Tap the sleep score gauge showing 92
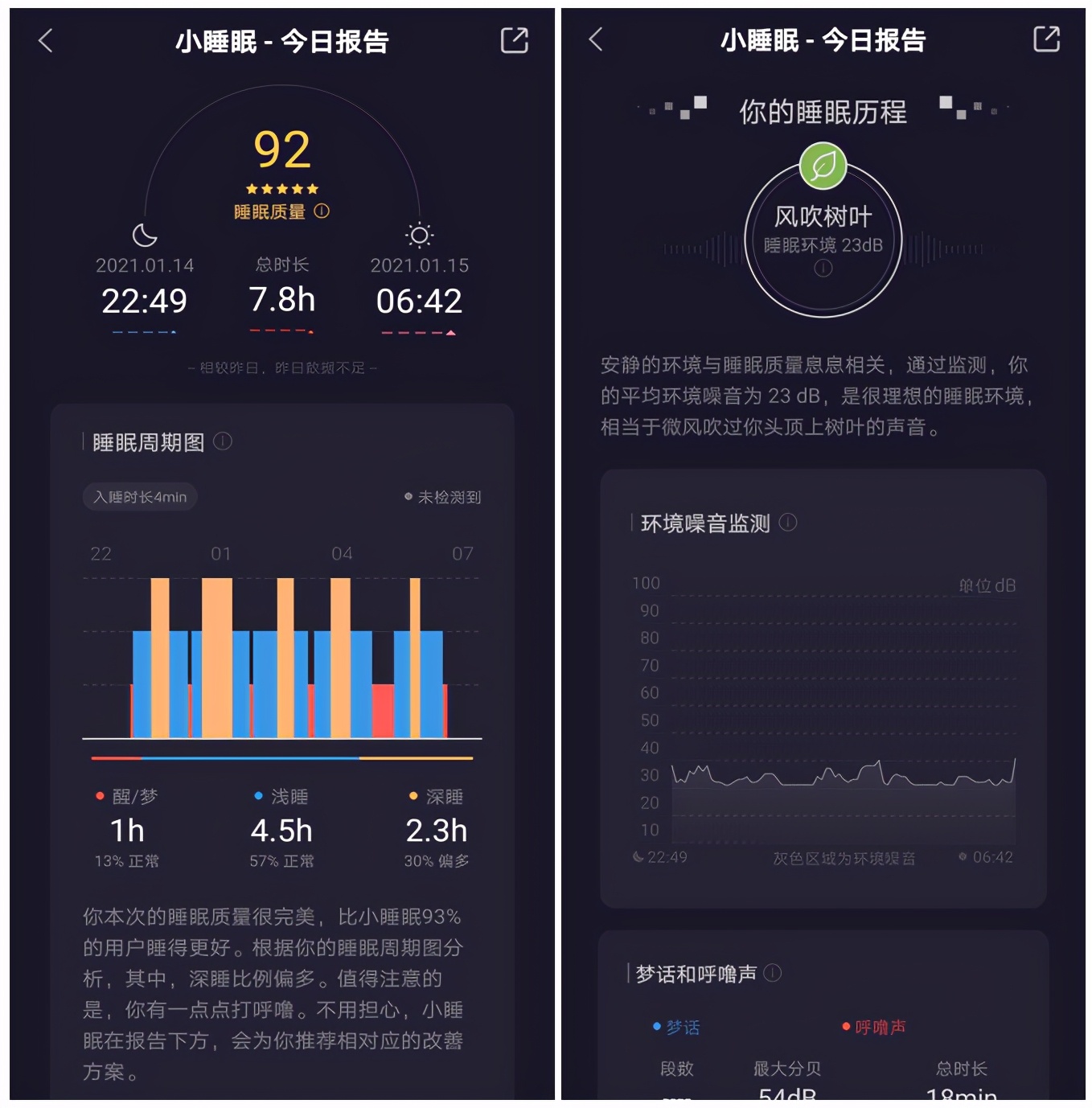Viewport: 1092px width, 1108px height. (x=281, y=149)
